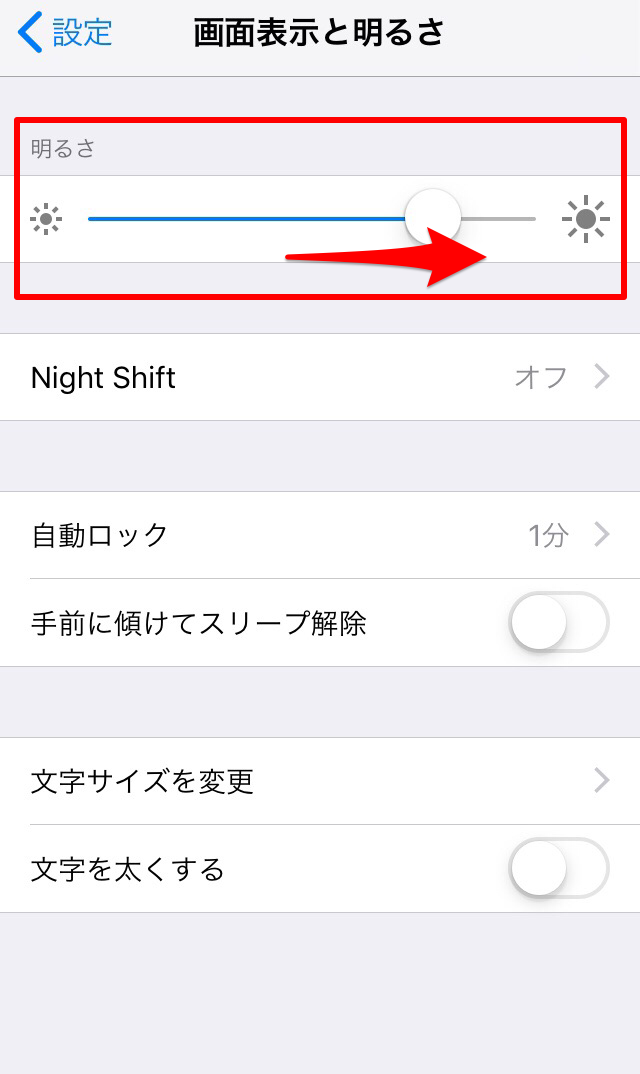Open Night Shift settings

tap(320, 377)
